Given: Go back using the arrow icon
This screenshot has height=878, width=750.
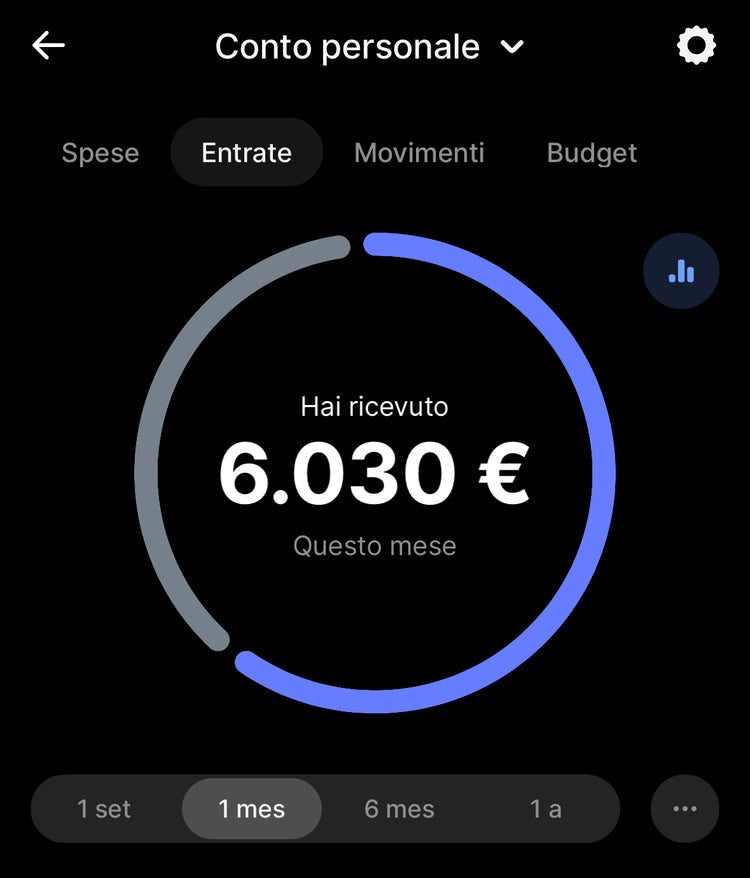Looking at the screenshot, I should pos(48,46).
